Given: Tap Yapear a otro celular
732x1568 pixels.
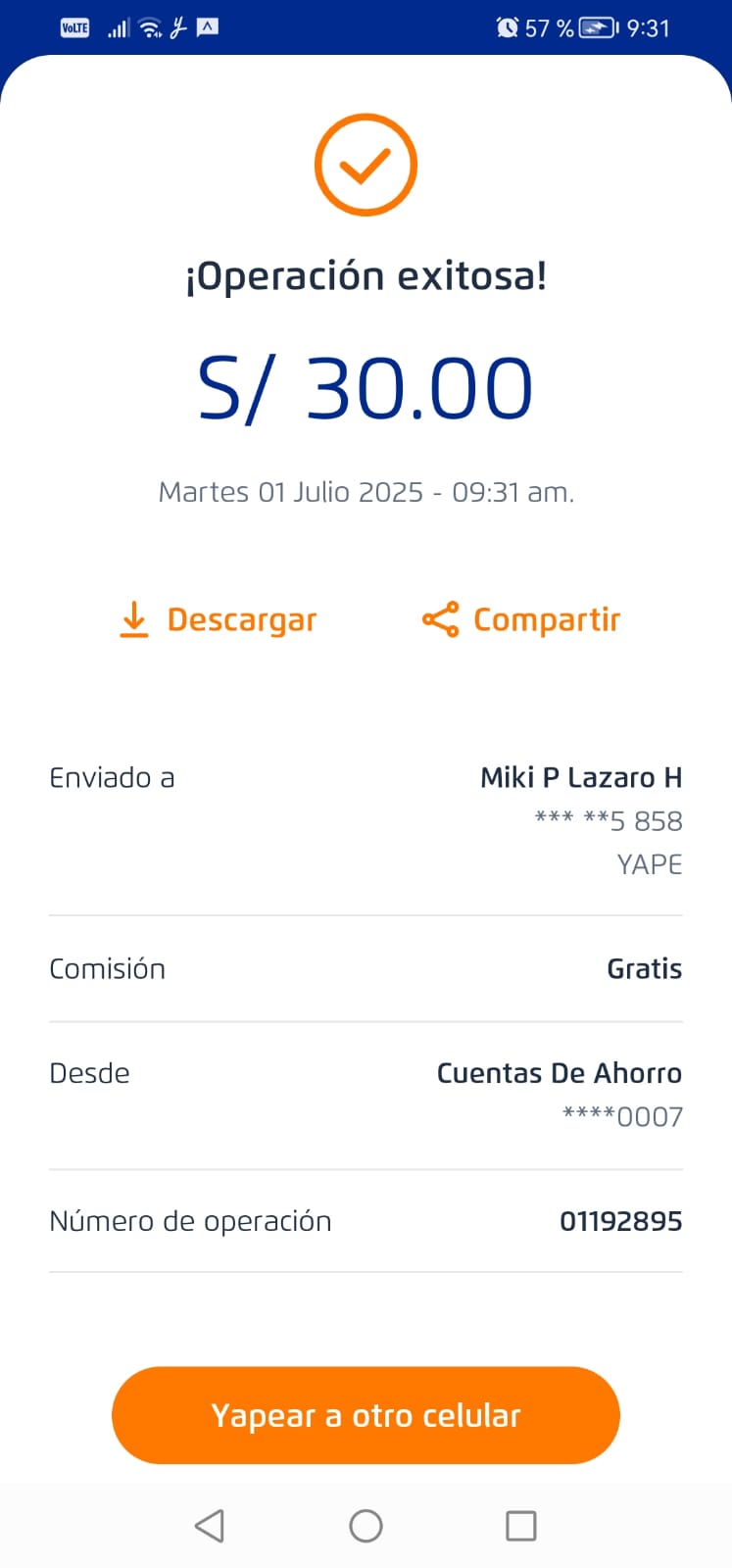Looking at the screenshot, I should [366, 1415].
